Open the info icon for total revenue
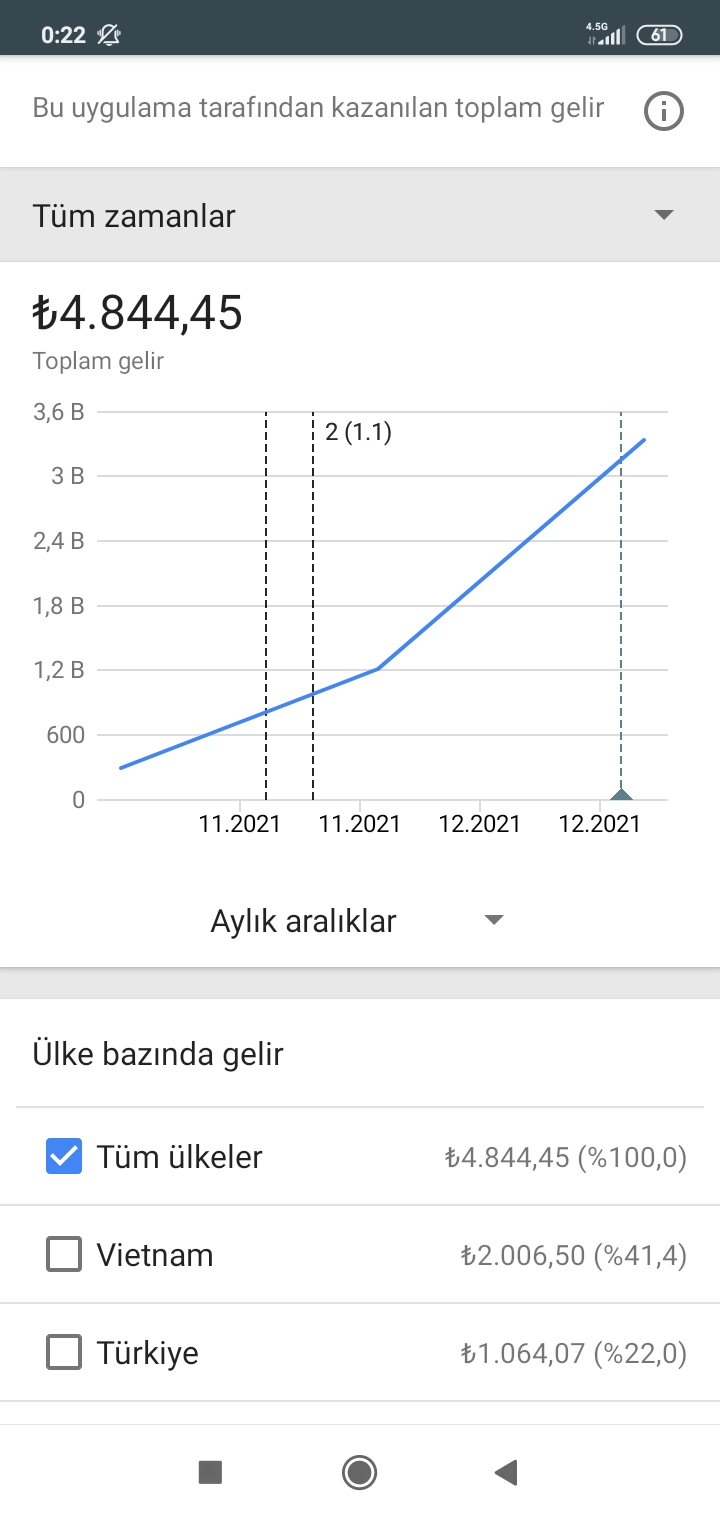720x1520 pixels. point(663,111)
